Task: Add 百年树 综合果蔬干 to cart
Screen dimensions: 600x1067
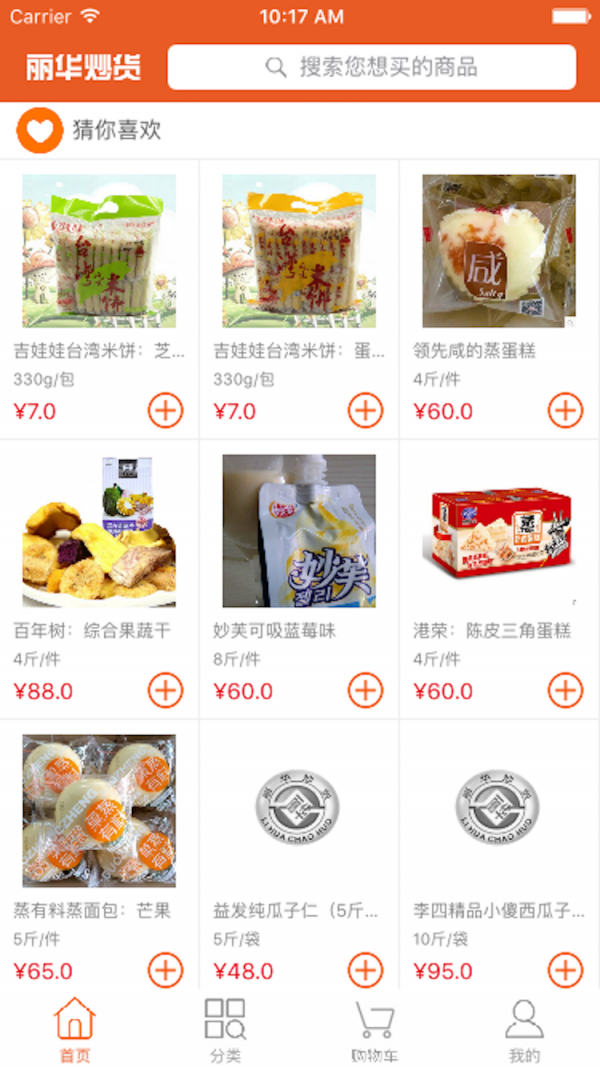Action: [x=165, y=690]
